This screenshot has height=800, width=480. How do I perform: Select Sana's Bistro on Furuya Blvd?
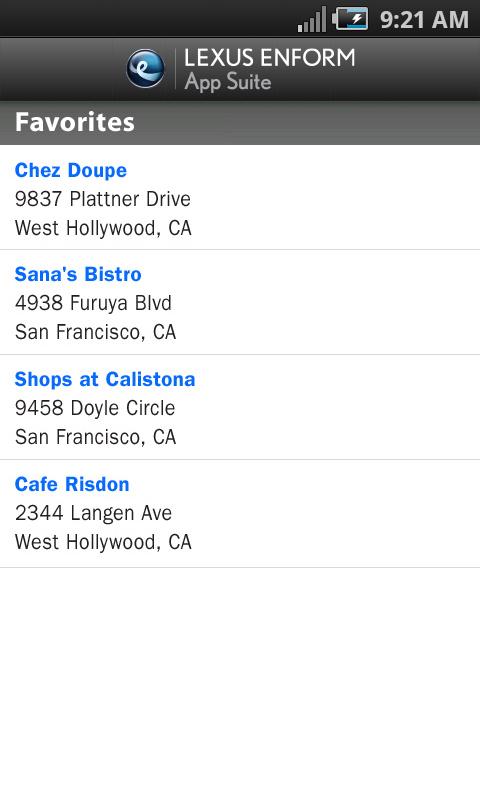pyautogui.click(x=240, y=302)
